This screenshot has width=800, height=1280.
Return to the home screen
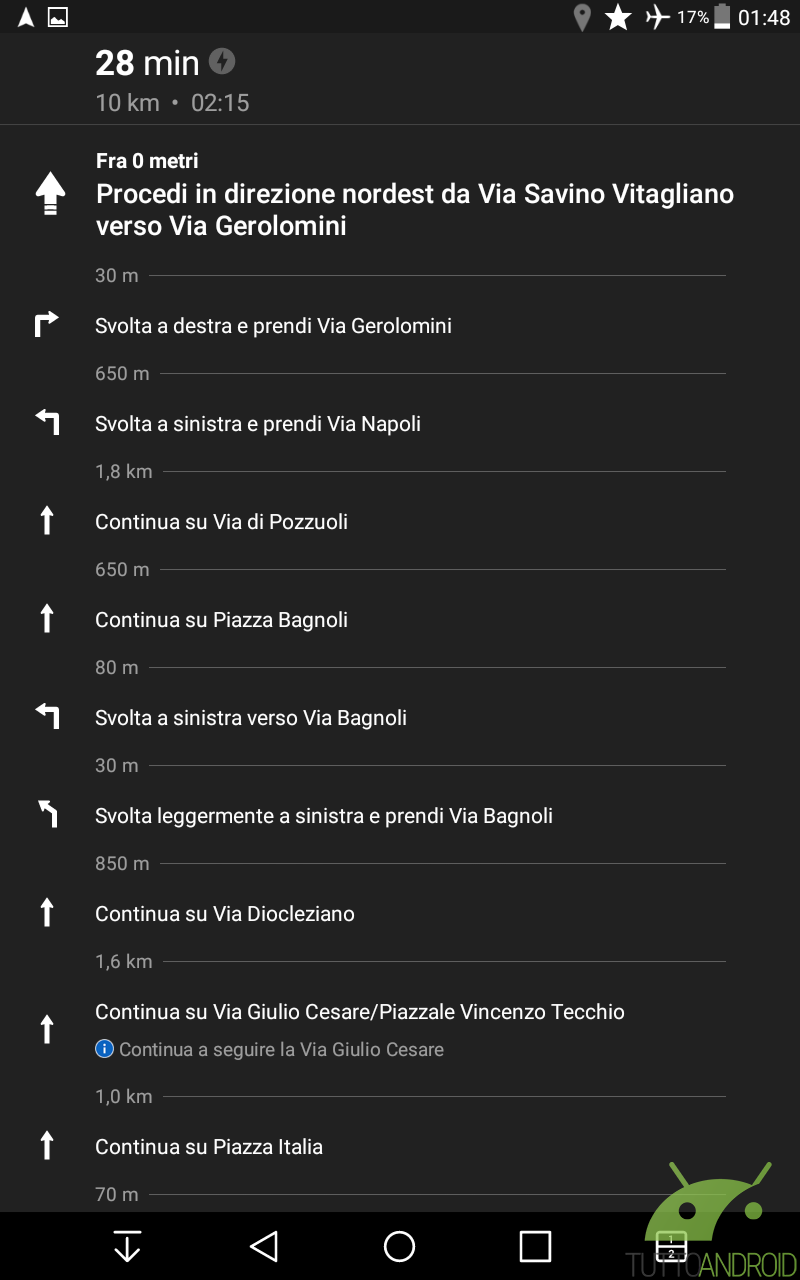[399, 1246]
